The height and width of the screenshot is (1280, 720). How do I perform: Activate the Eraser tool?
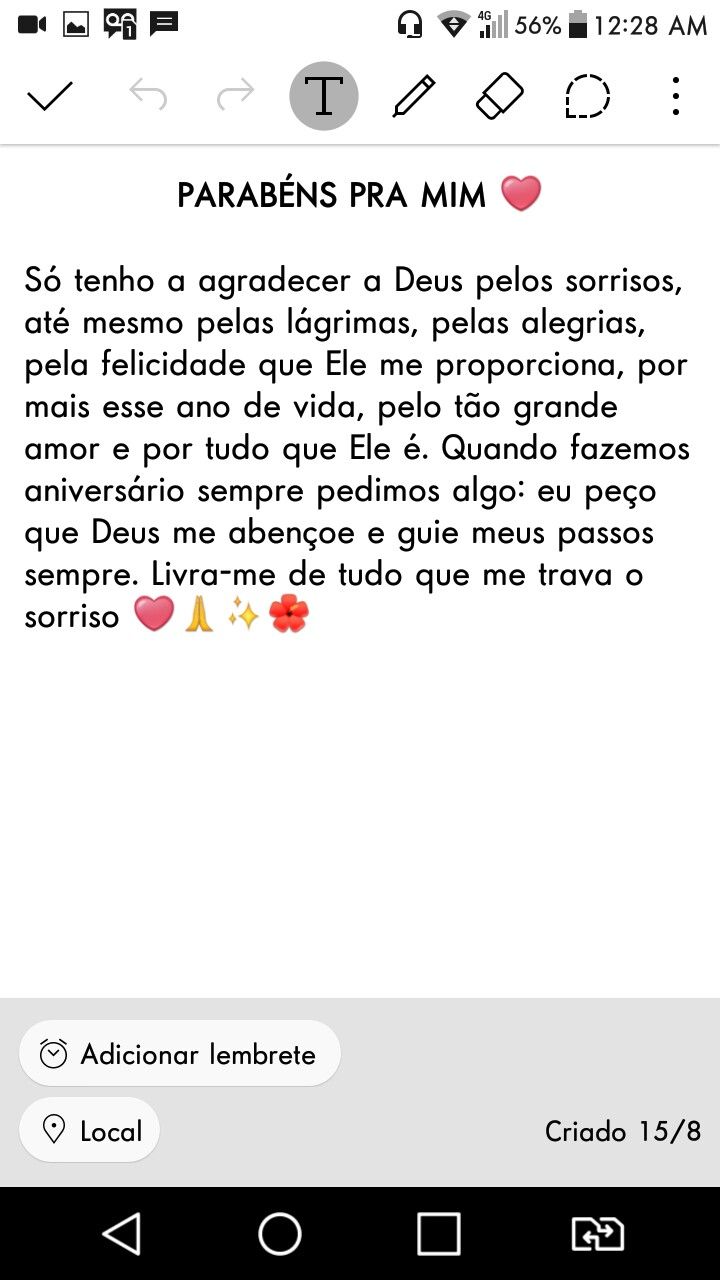point(501,95)
